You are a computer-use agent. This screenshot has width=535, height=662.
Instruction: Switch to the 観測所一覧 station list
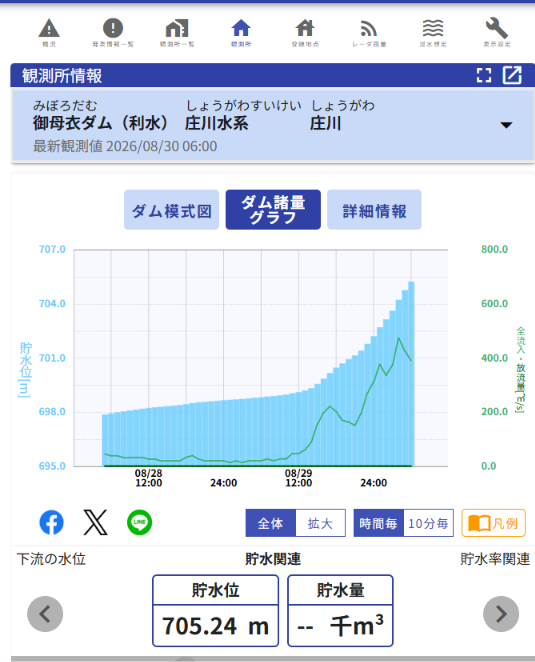coord(177,33)
